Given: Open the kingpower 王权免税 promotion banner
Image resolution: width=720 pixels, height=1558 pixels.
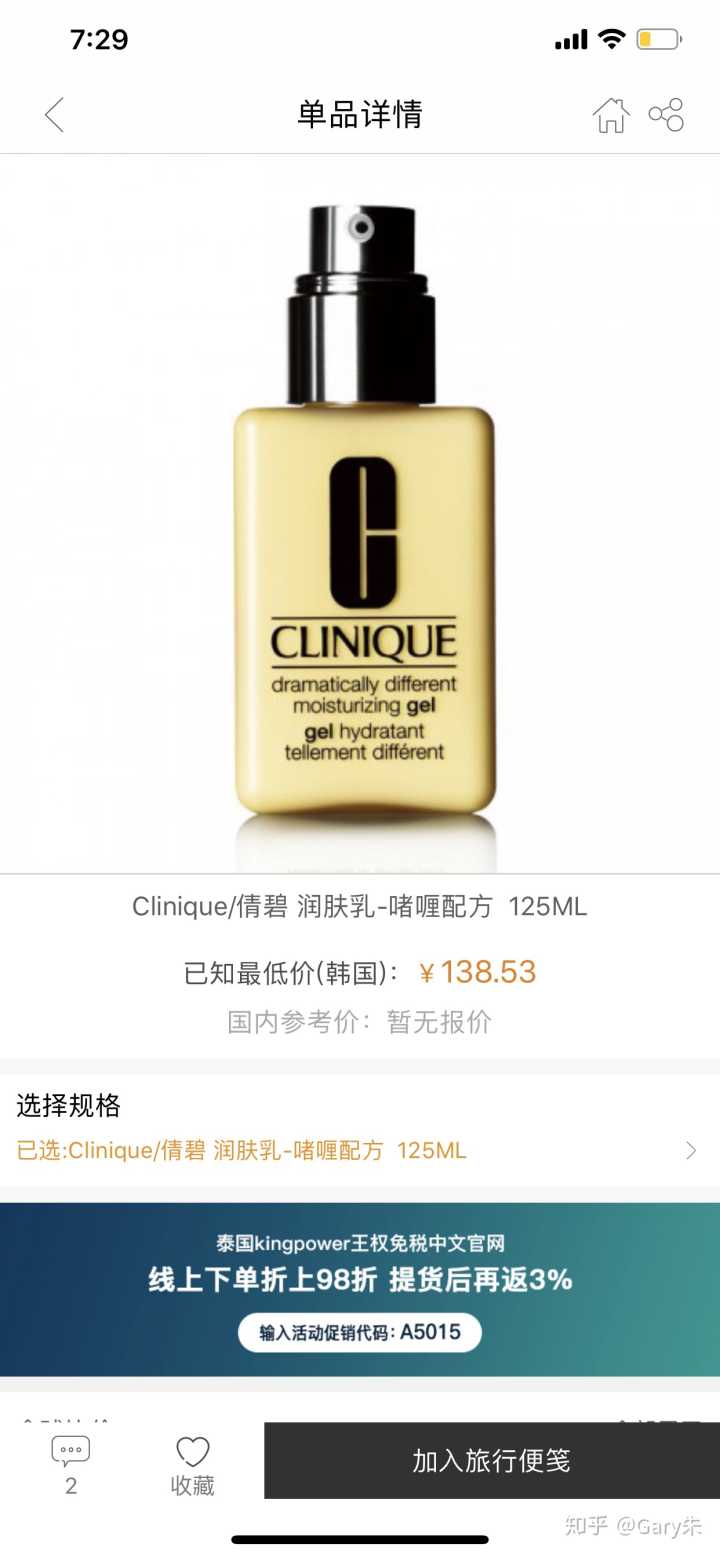Looking at the screenshot, I should [x=360, y=1288].
